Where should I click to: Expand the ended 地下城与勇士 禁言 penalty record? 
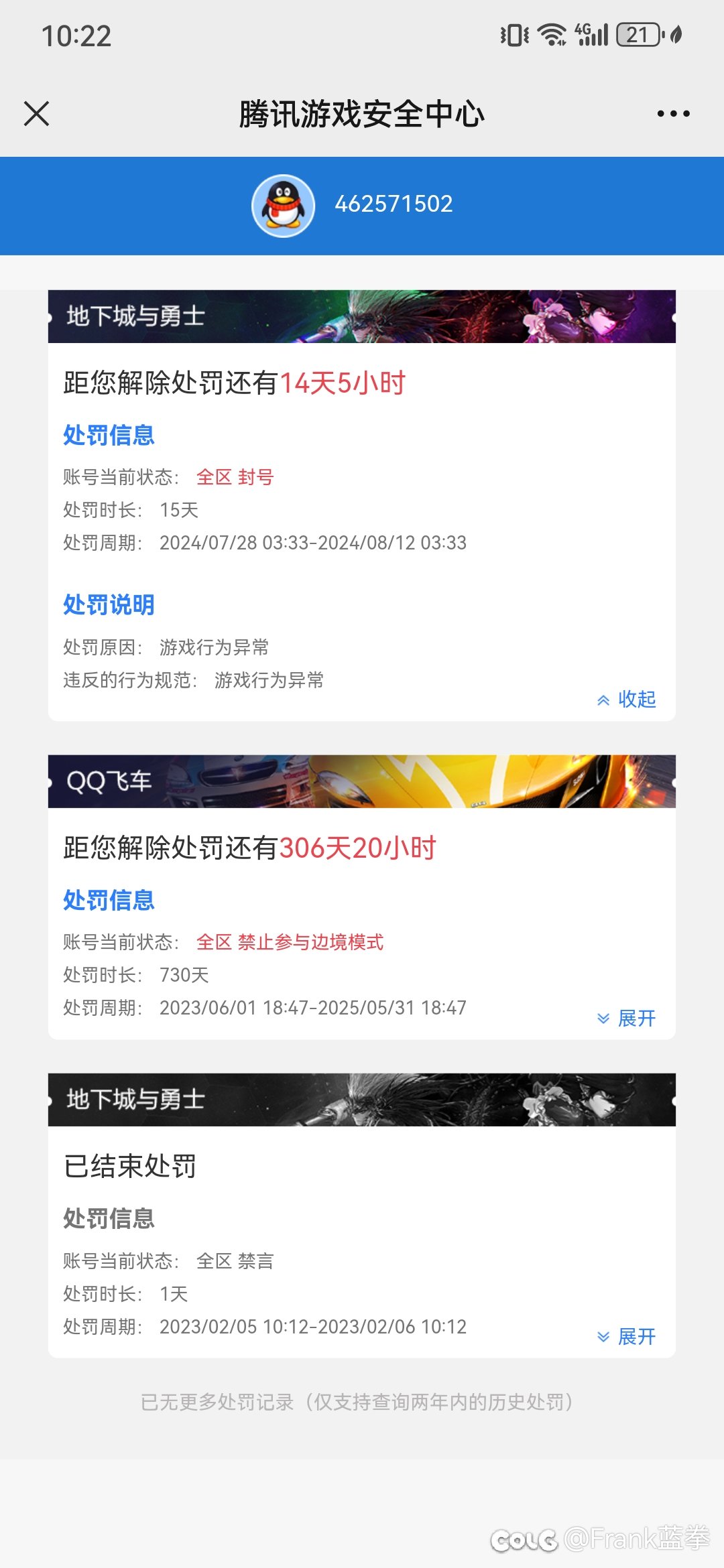coord(626,1337)
